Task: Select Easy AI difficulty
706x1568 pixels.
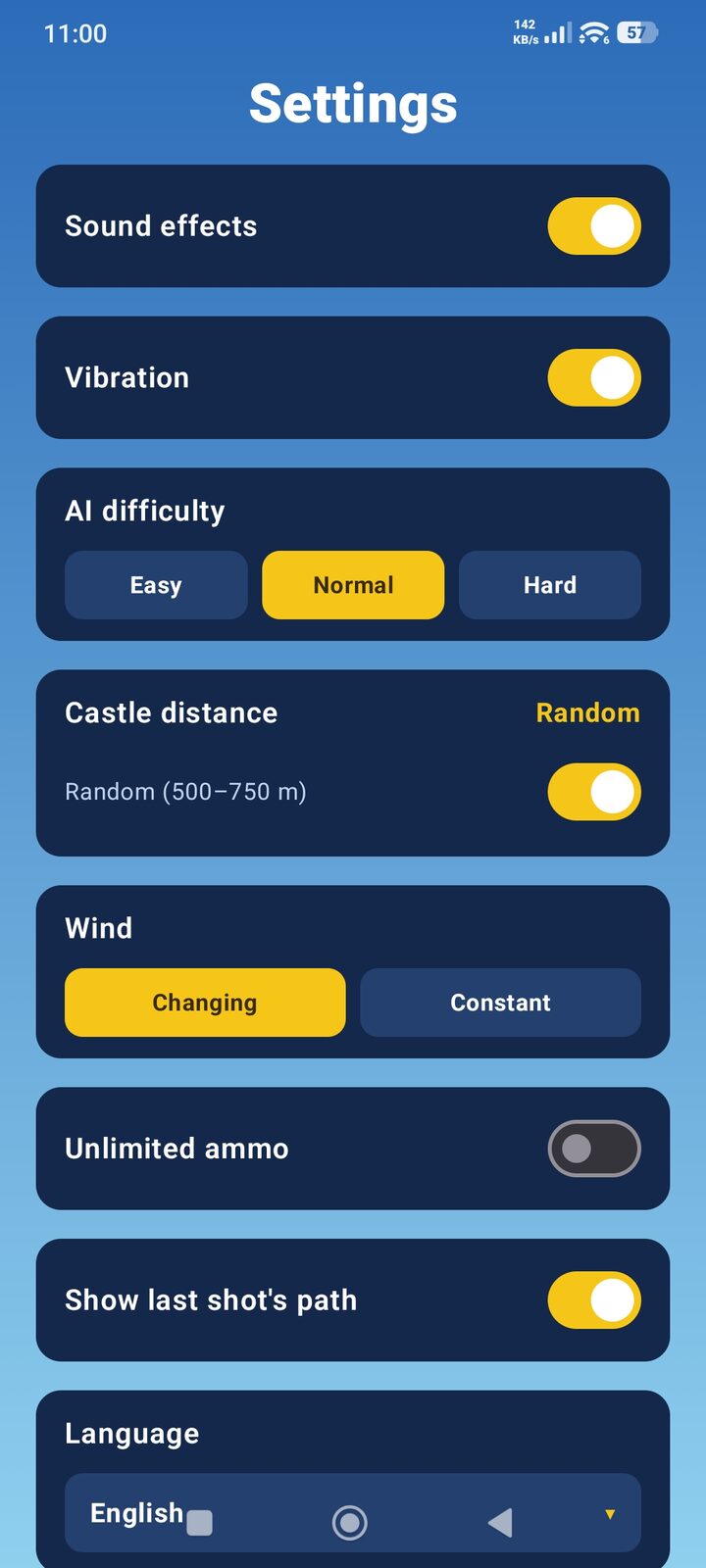Action: 156,585
